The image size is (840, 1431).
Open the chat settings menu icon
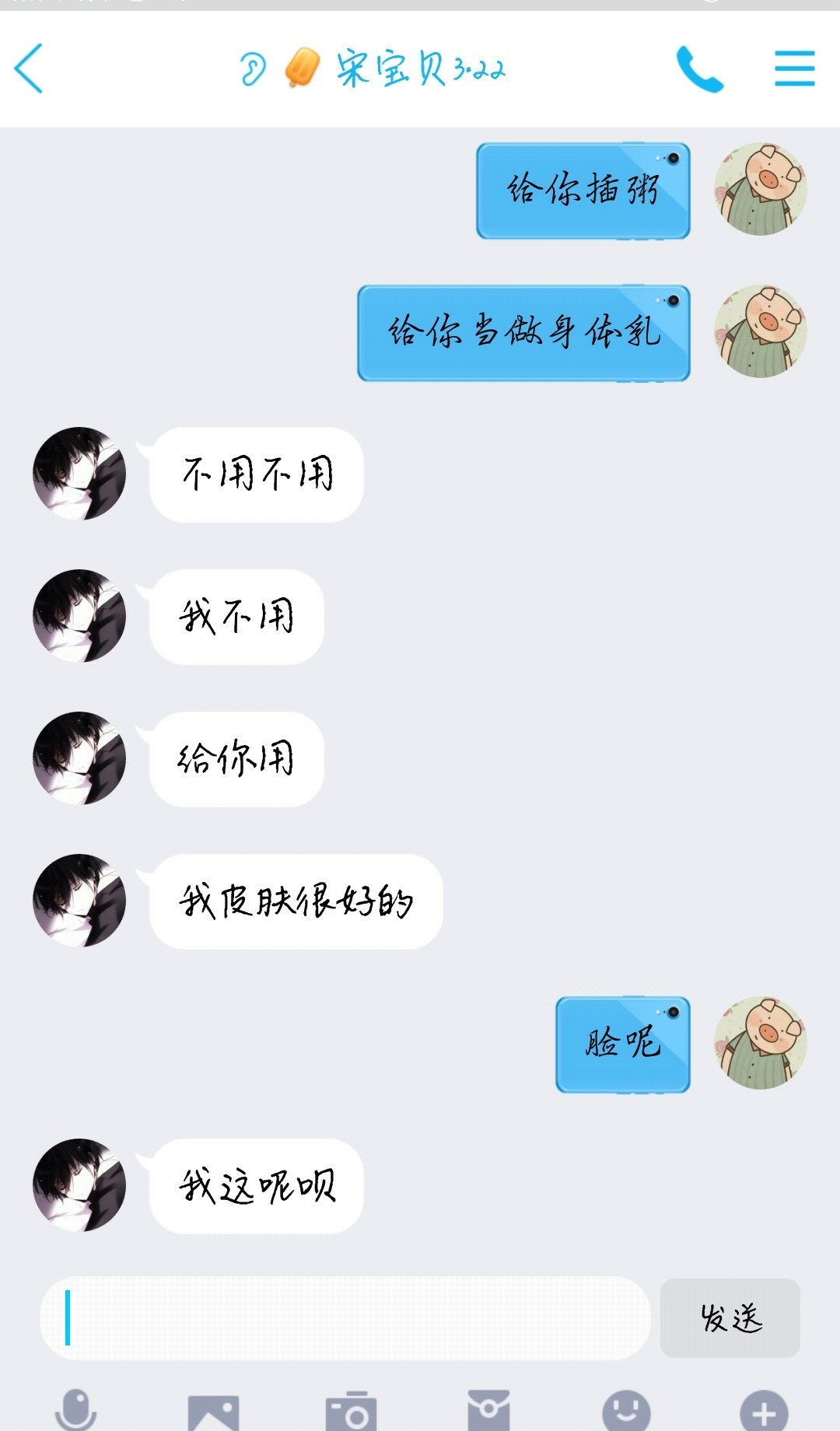click(x=794, y=68)
